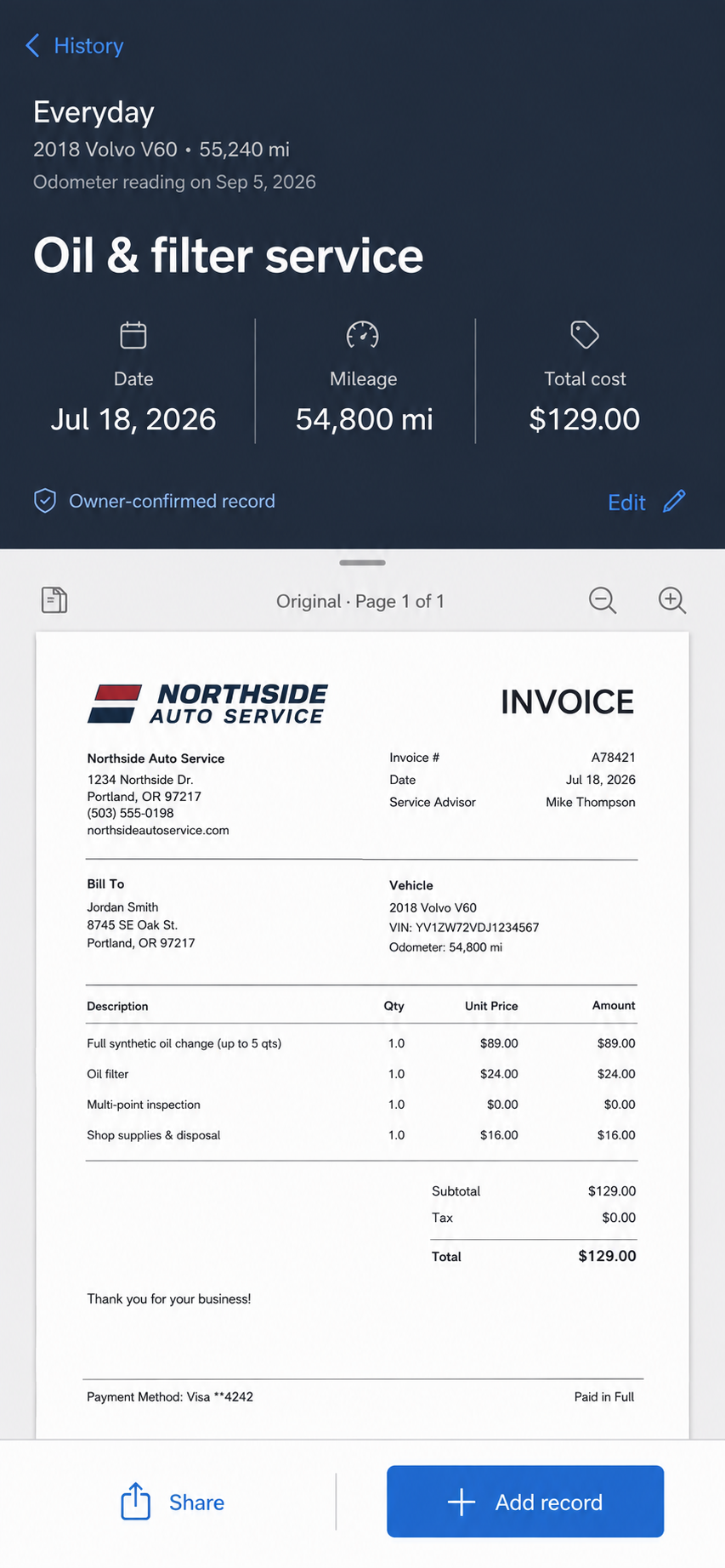Image resolution: width=725 pixels, height=1568 pixels.
Task: Edit this oil & filter service record
Action: tap(647, 502)
